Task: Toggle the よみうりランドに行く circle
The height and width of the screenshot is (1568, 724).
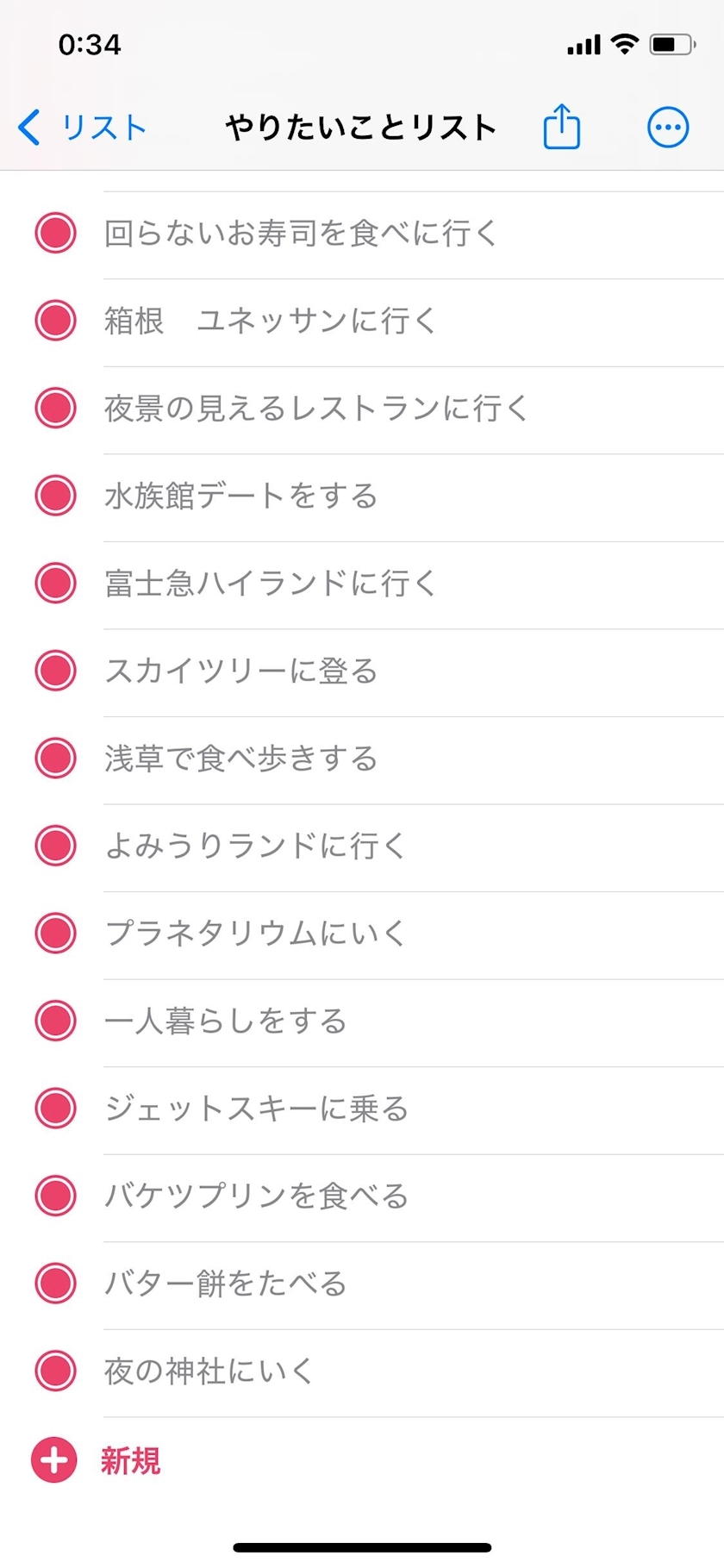Action: 56,846
